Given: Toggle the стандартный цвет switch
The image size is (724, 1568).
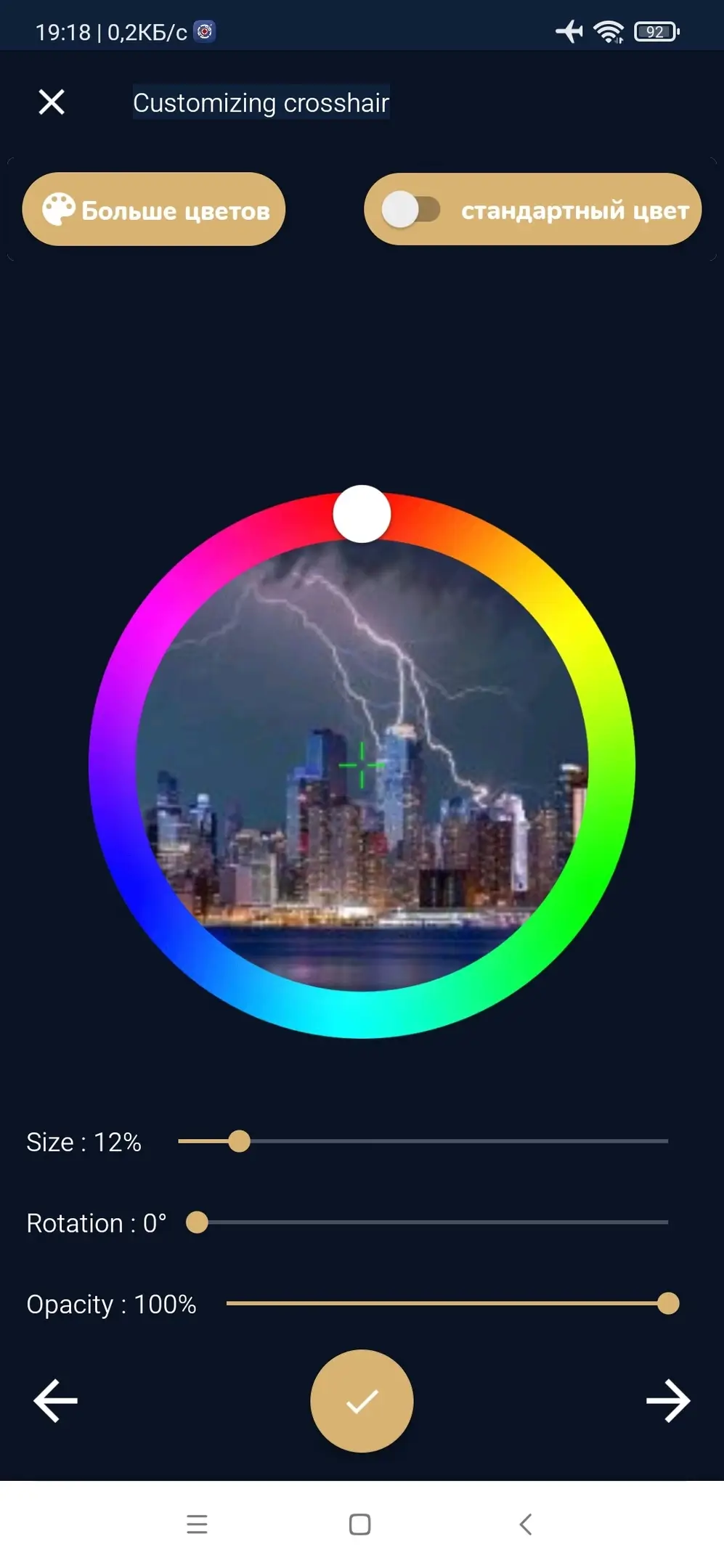Looking at the screenshot, I should pyautogui.click(x=411, y=210).
